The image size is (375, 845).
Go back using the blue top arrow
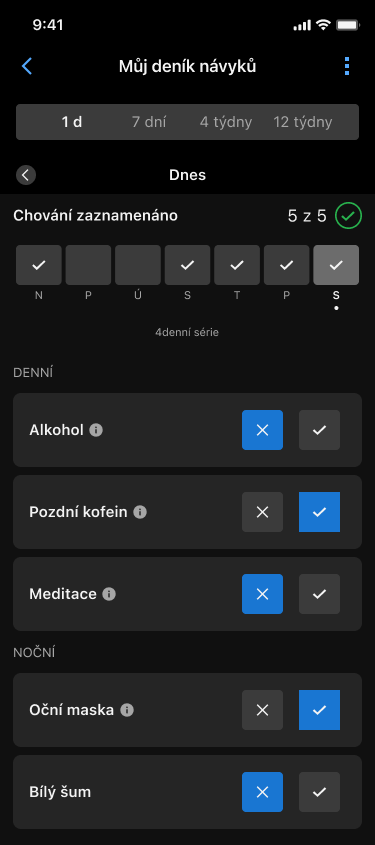pyautogui.click(x=27, y=66)
